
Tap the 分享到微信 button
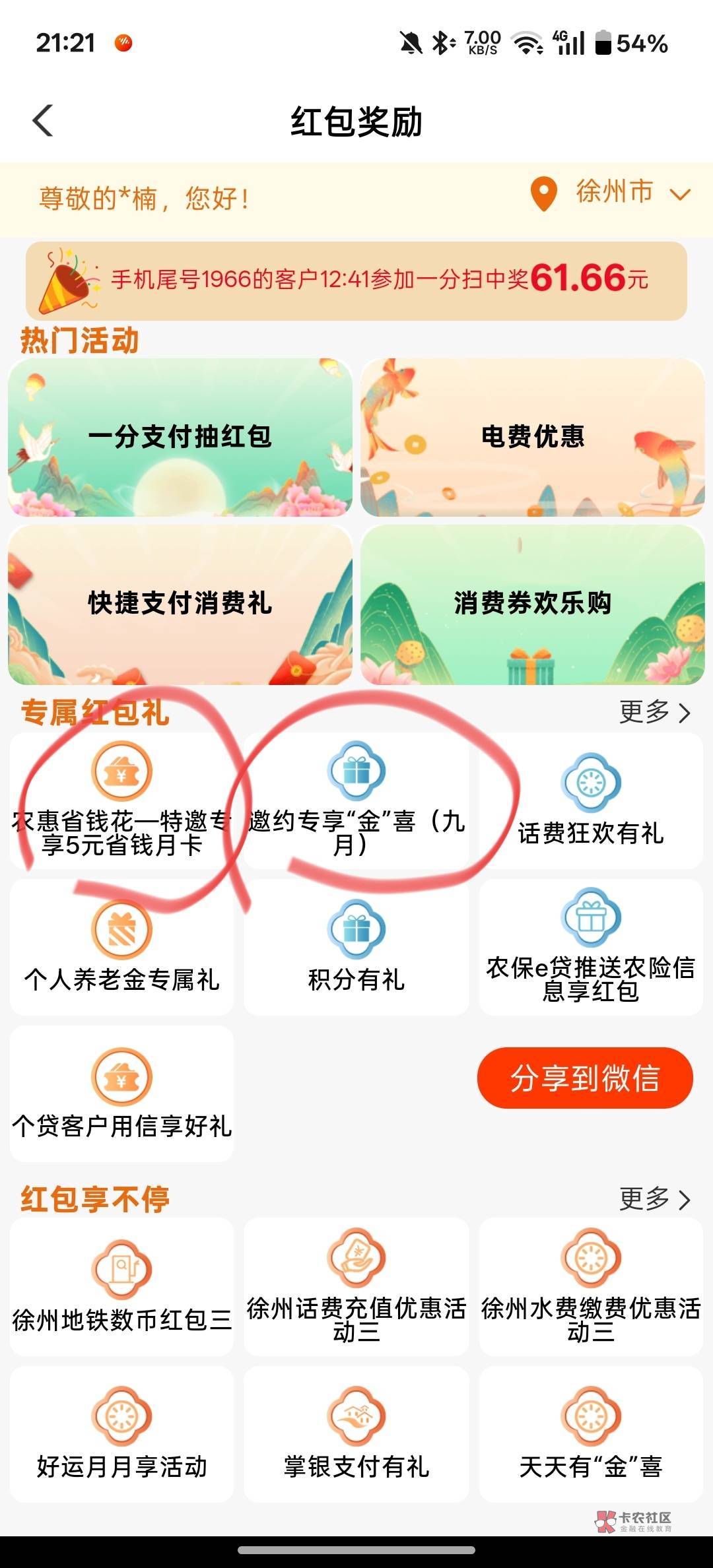tap(585, 1078)
